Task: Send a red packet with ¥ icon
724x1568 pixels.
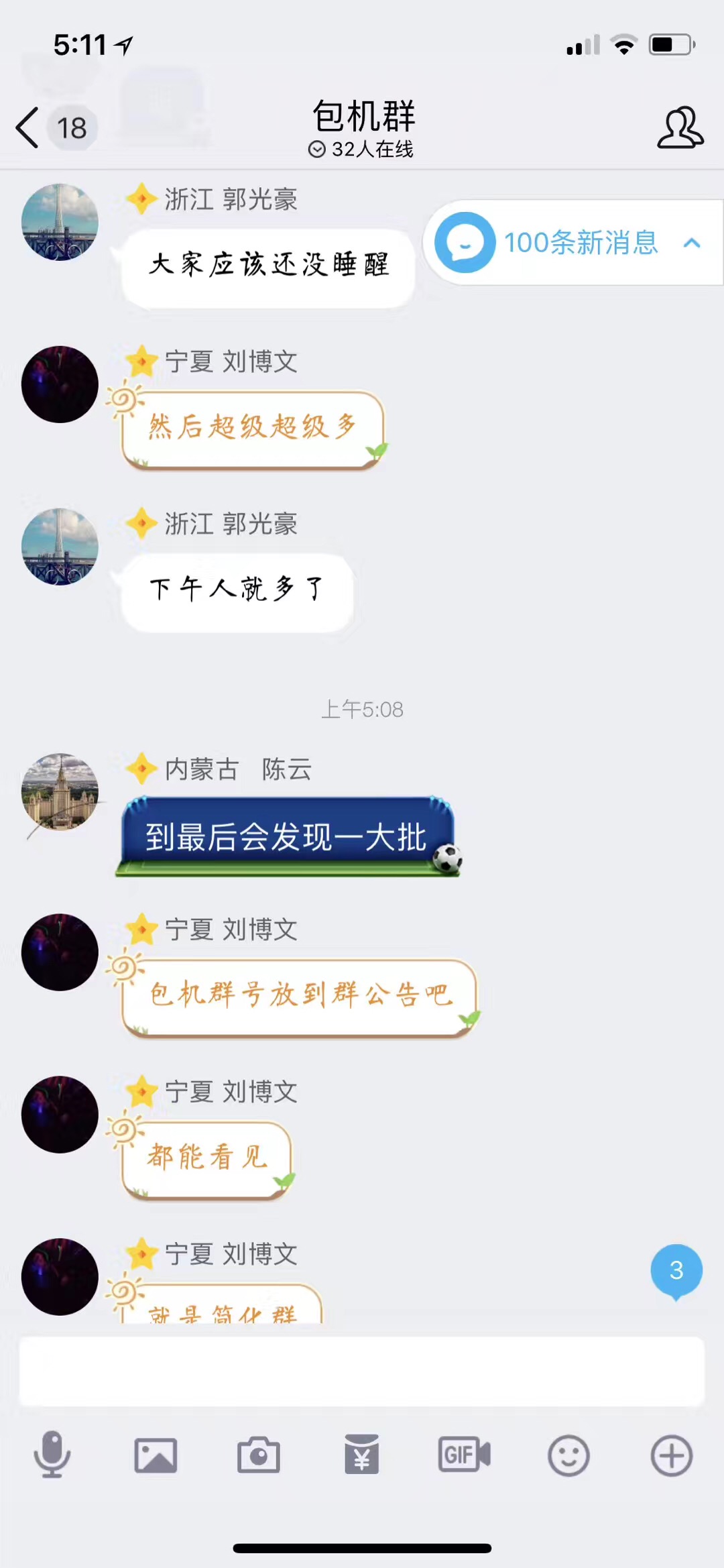Action: tap(362, 1455)
